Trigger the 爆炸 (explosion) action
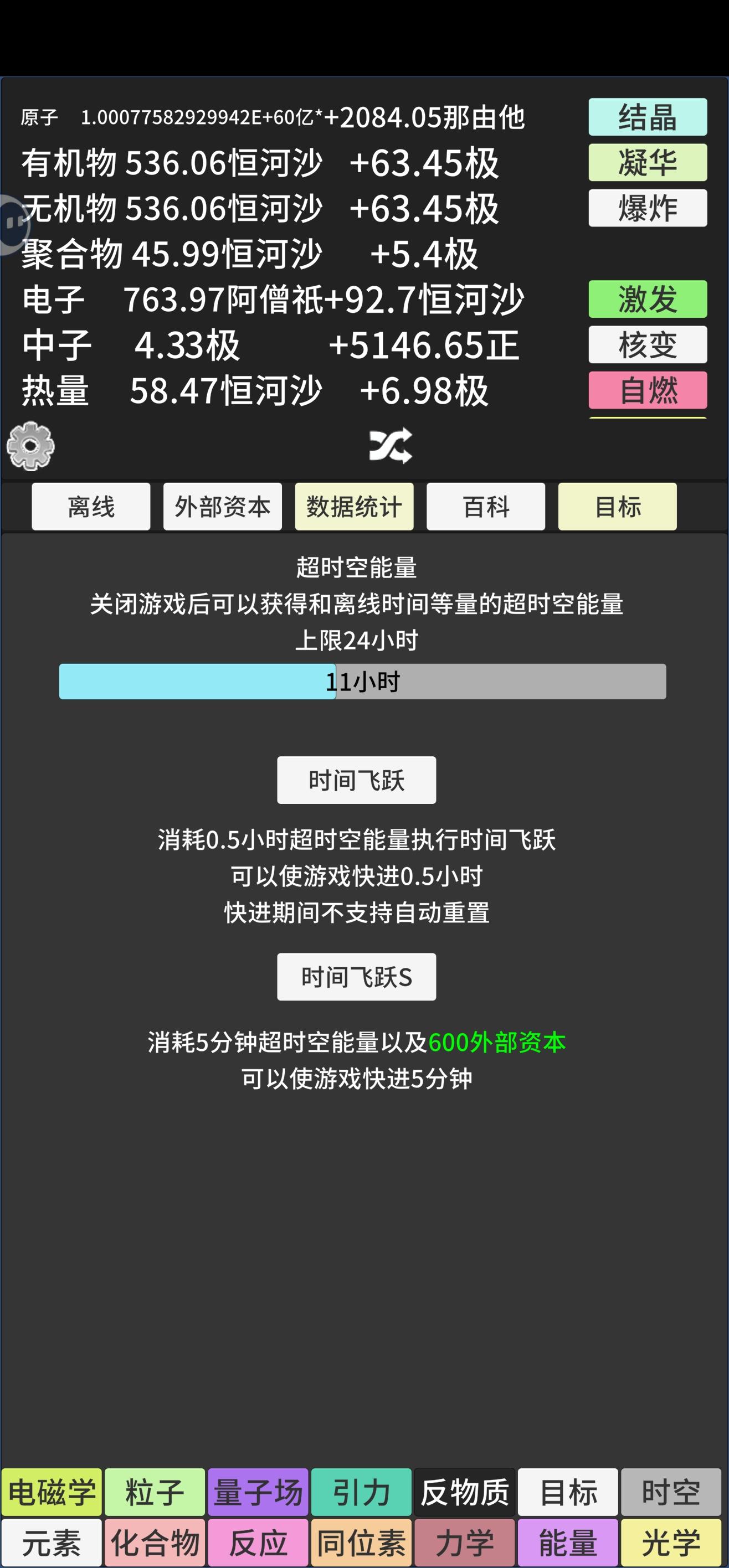Image resolution: width=729 pixels, height=1568 pixels. pyautogui.click(x=648, y=208)
